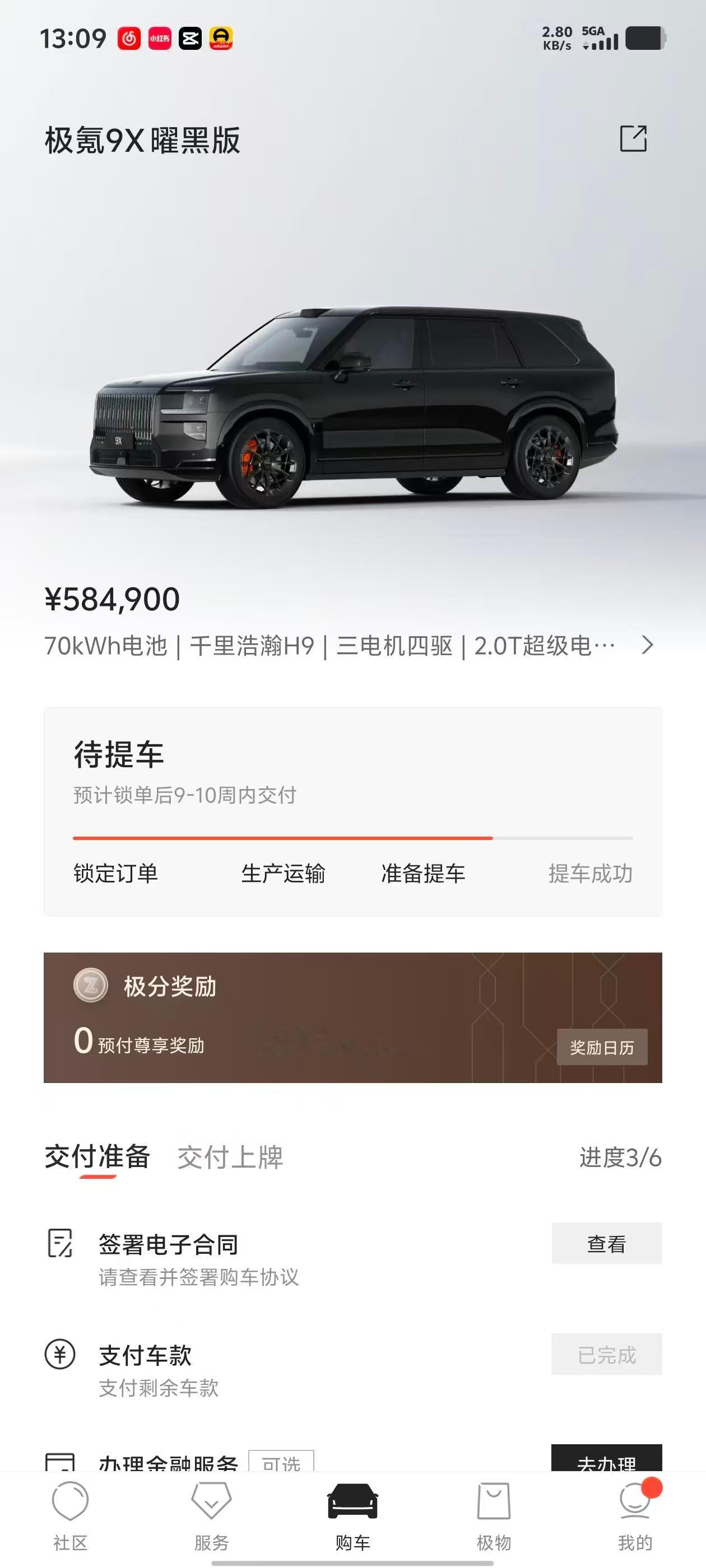Click the 查看 button for the electronic contract
This screenshot has width=706, height=1568.
coord(607,1244)
